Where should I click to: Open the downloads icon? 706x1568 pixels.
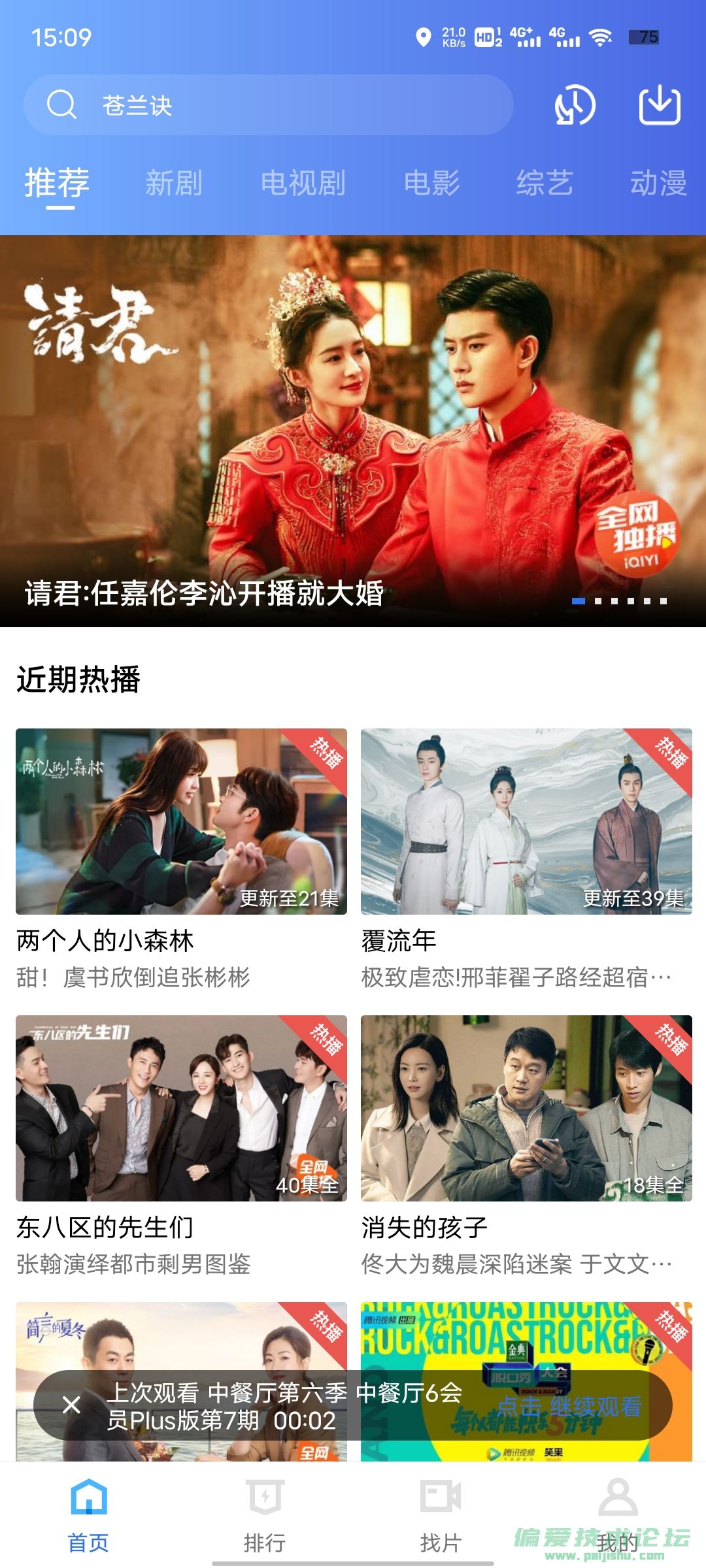tap(659, 105)
